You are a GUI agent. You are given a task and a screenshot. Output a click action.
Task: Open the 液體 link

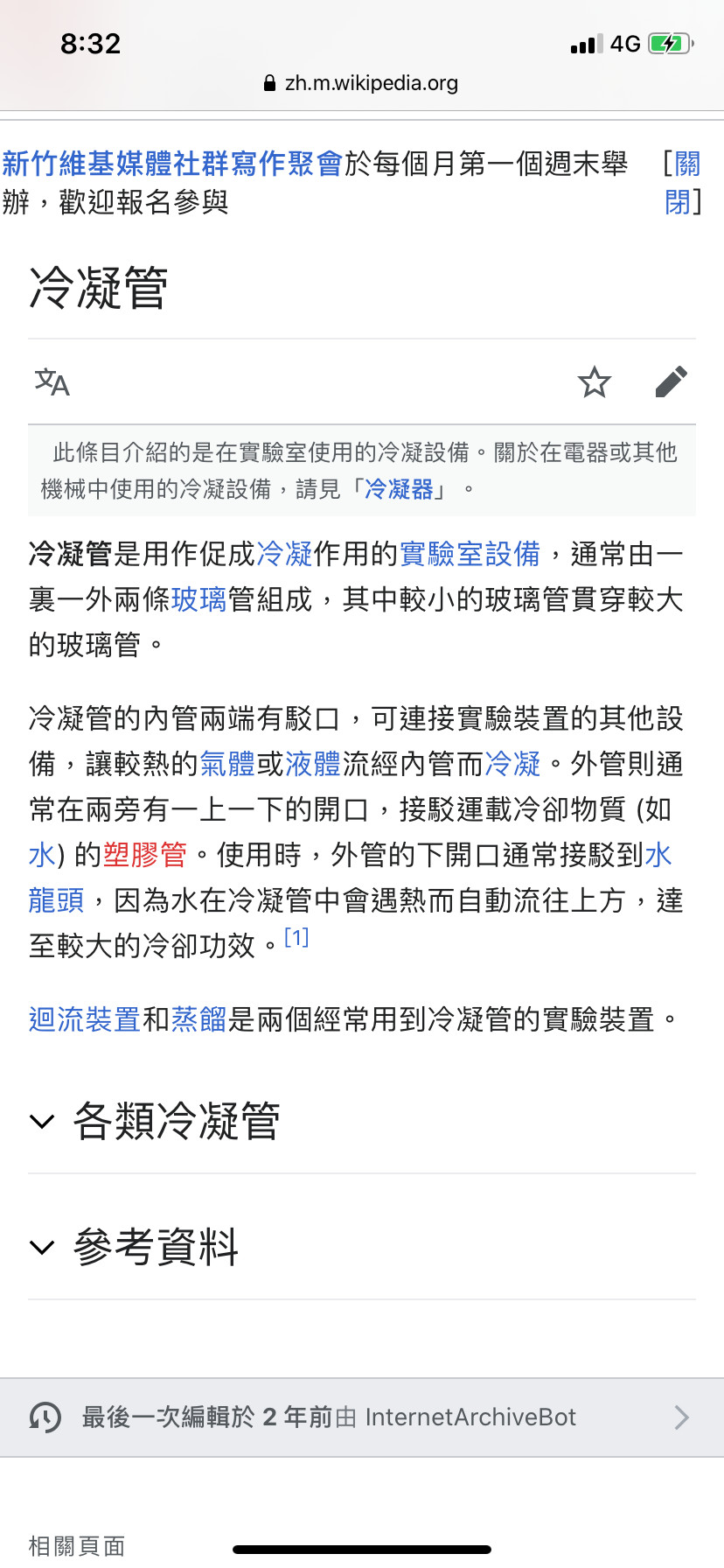tap(313, 764)
